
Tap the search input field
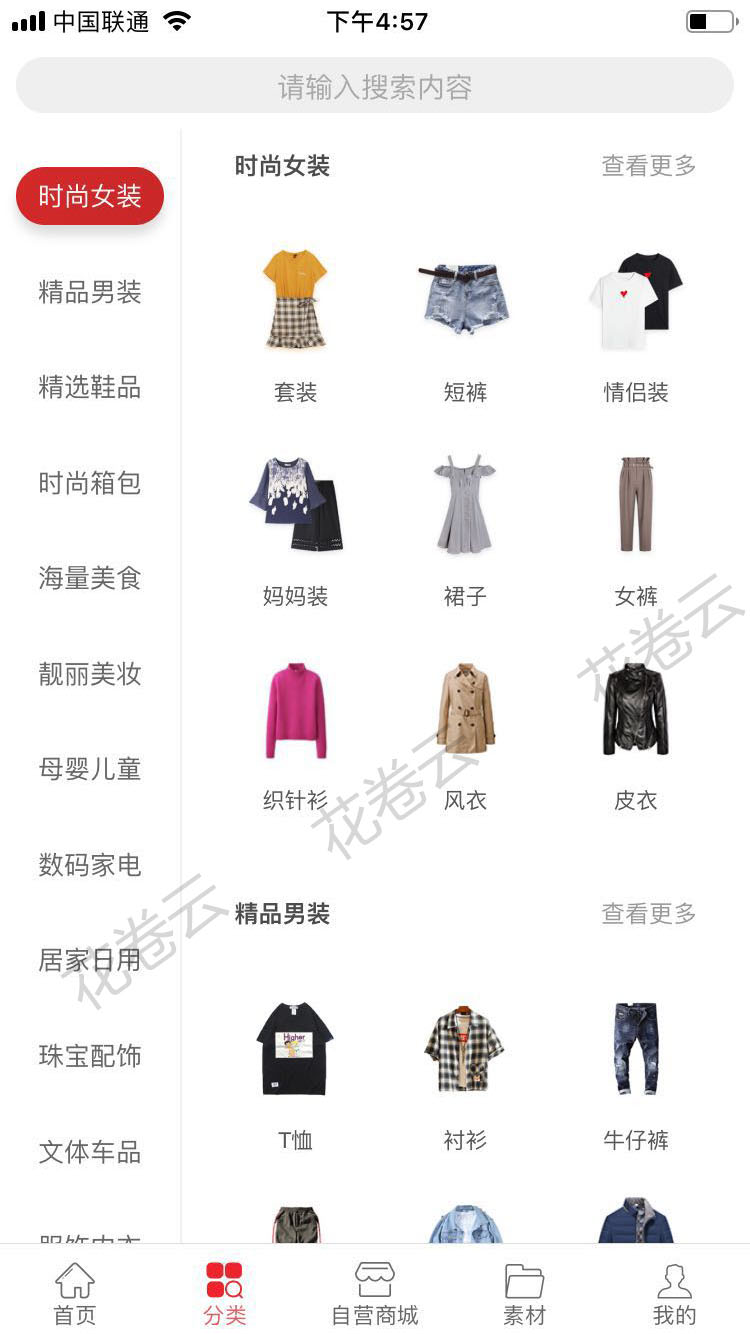[374, 87]
